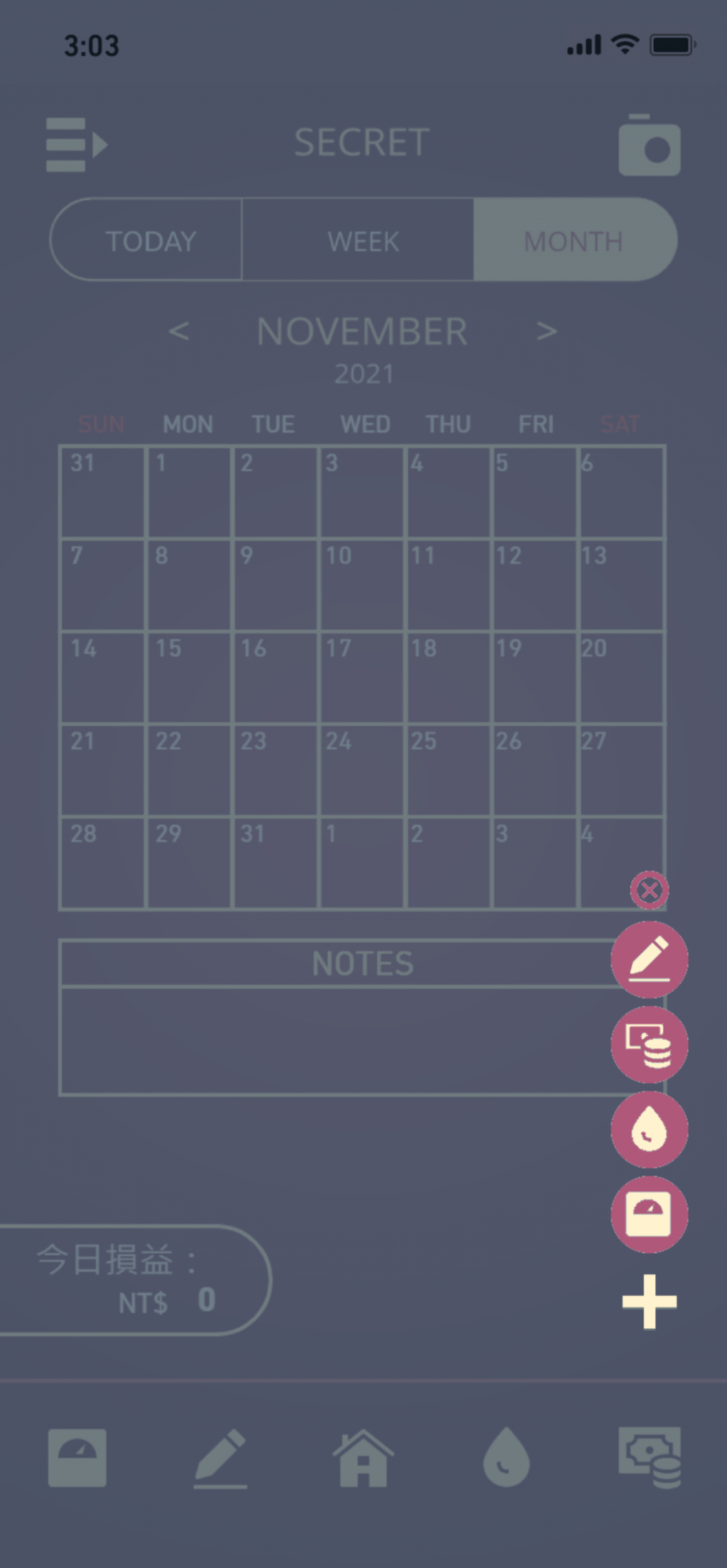Go to the previous month
The width and height of the screenshot is (727, 1568).
tap(179, 331)
